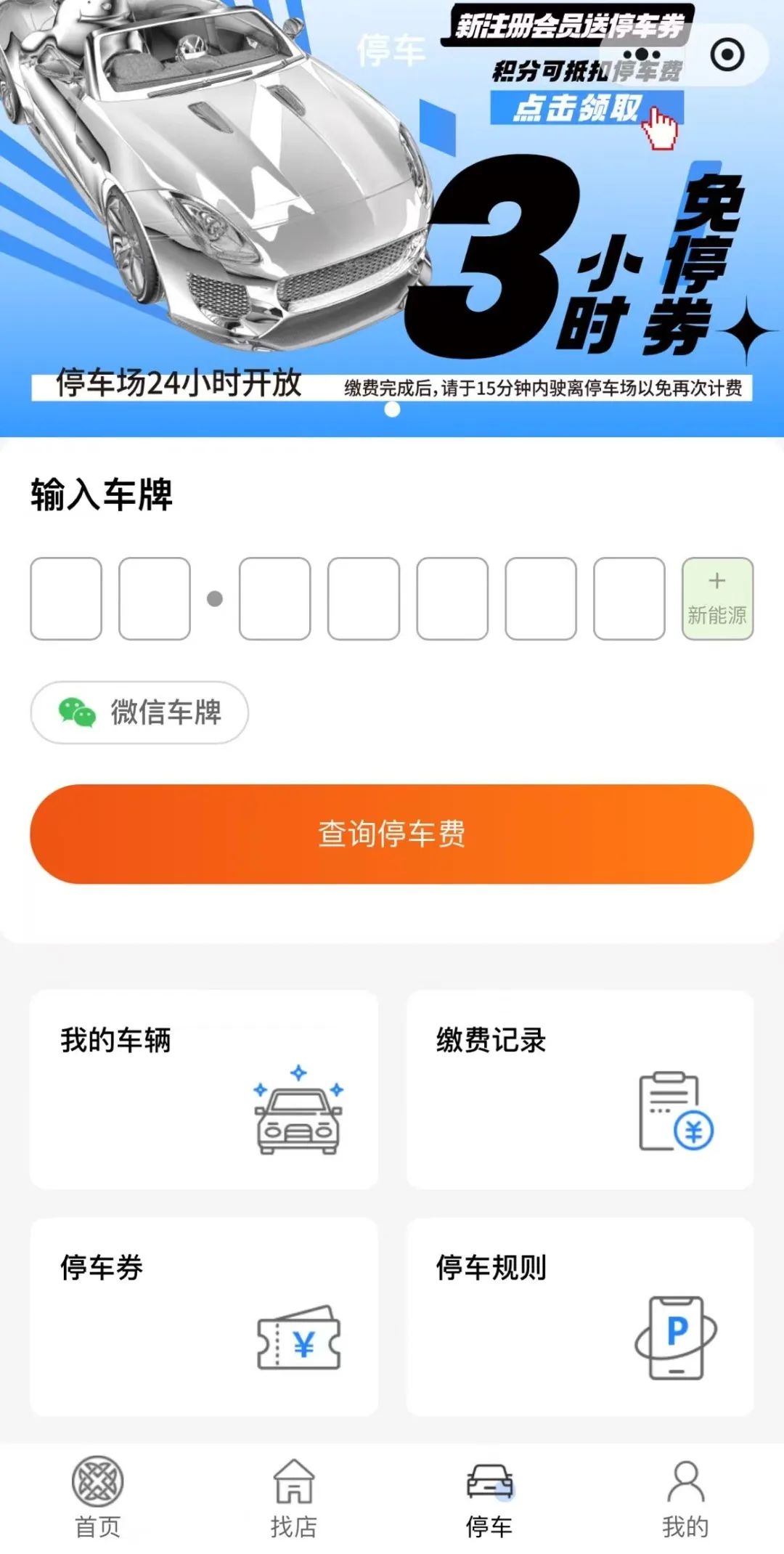This screenshot has height=1554, width=784.
Task: View 缴费记录 payment records
Action: (x=579, y=1089)
